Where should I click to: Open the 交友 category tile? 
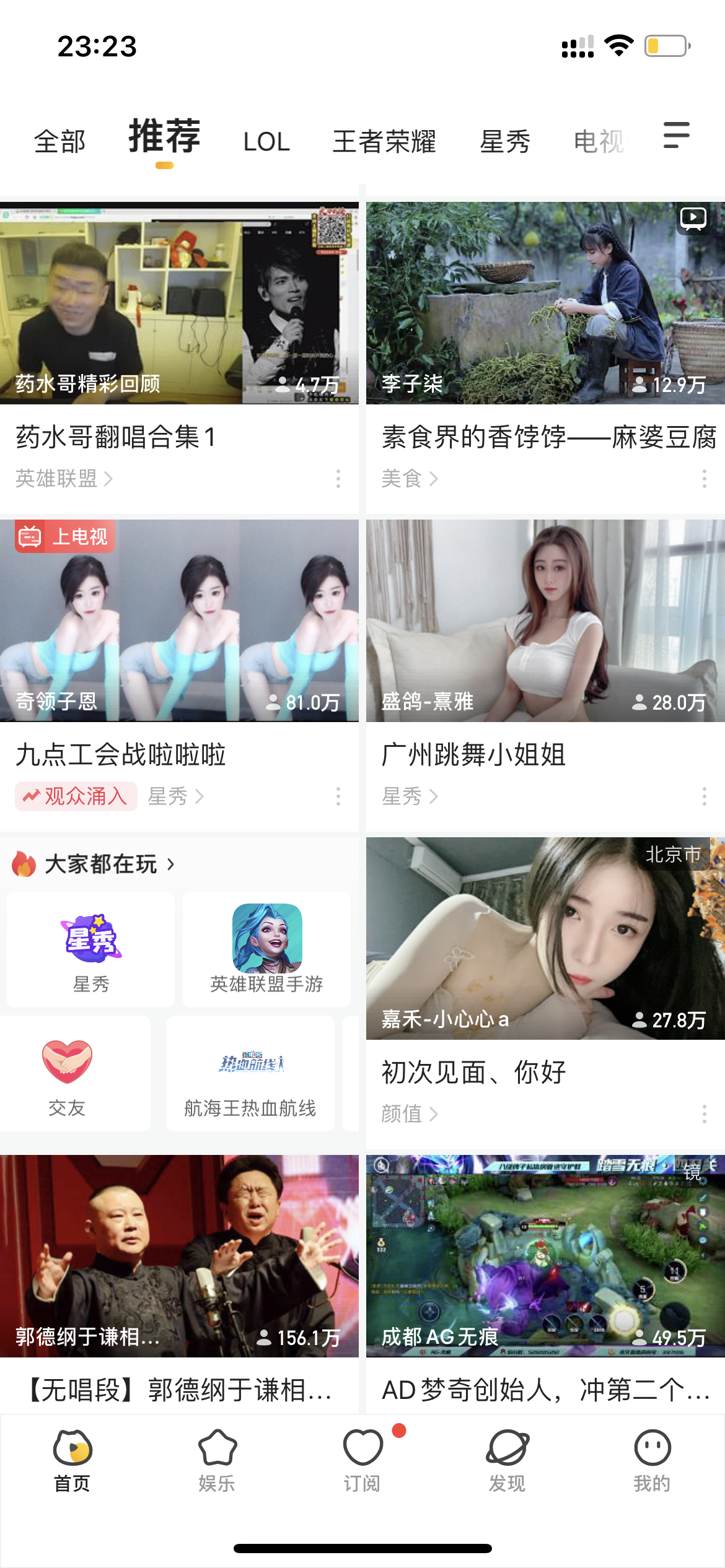[x=67, y=1074]
